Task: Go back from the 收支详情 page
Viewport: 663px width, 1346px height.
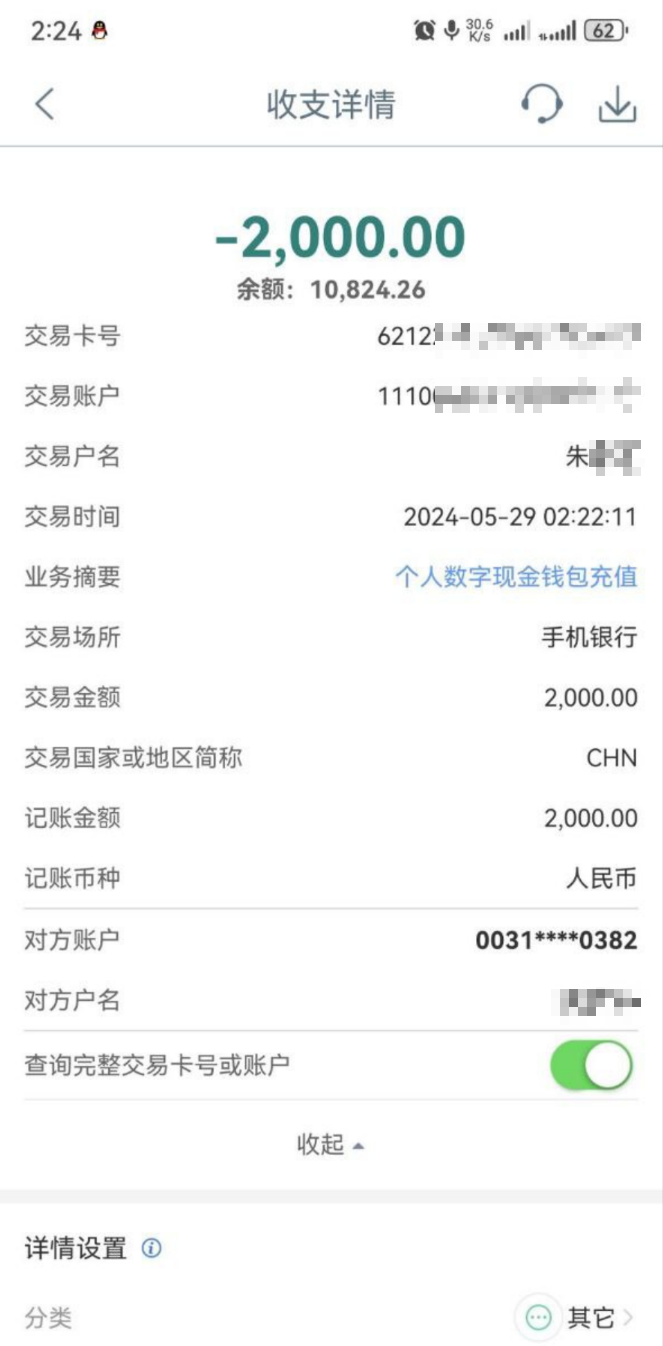Action: [x=44, y=104]
